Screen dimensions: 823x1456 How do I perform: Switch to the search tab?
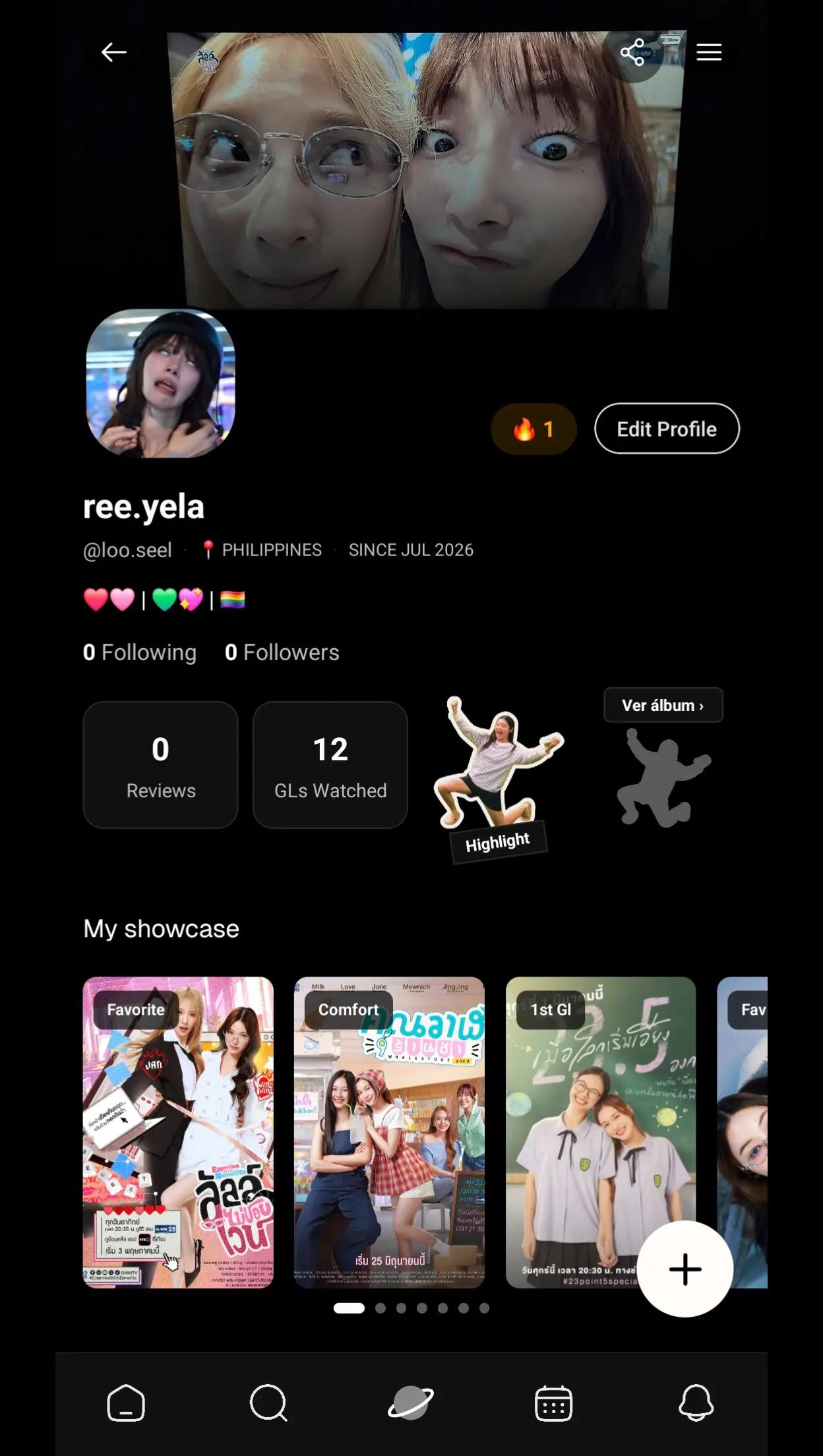(x=268, y=1403)
